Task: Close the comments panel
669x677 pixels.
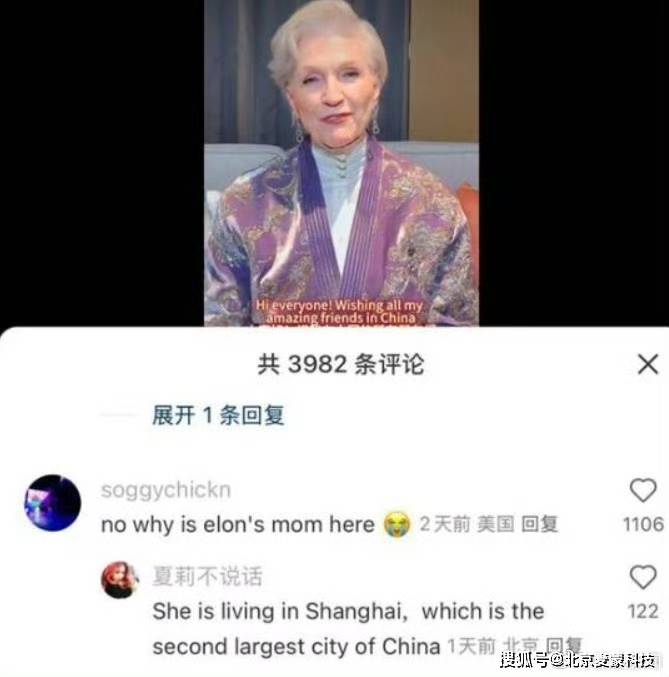Action: 647,365
